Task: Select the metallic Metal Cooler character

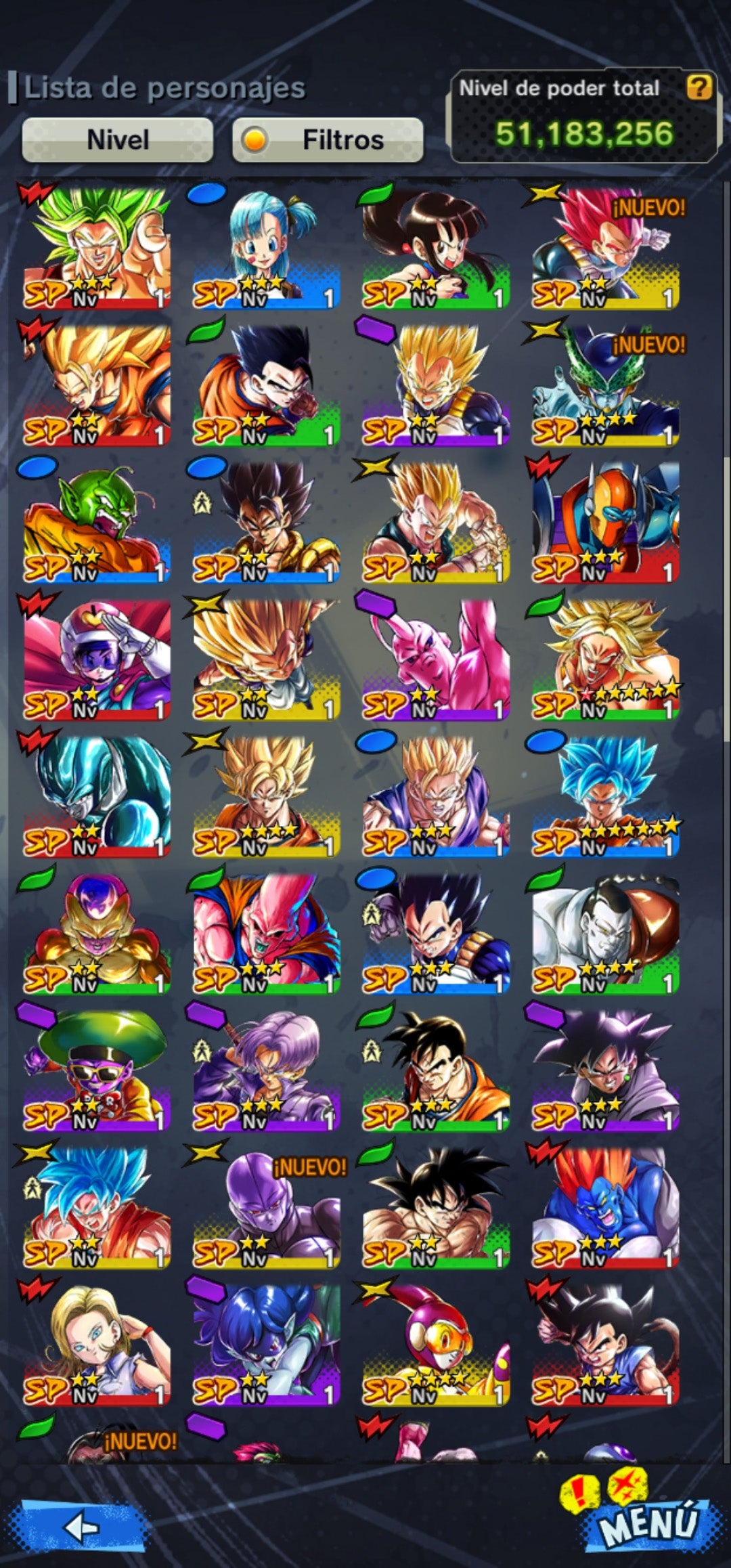Action: 97,795
